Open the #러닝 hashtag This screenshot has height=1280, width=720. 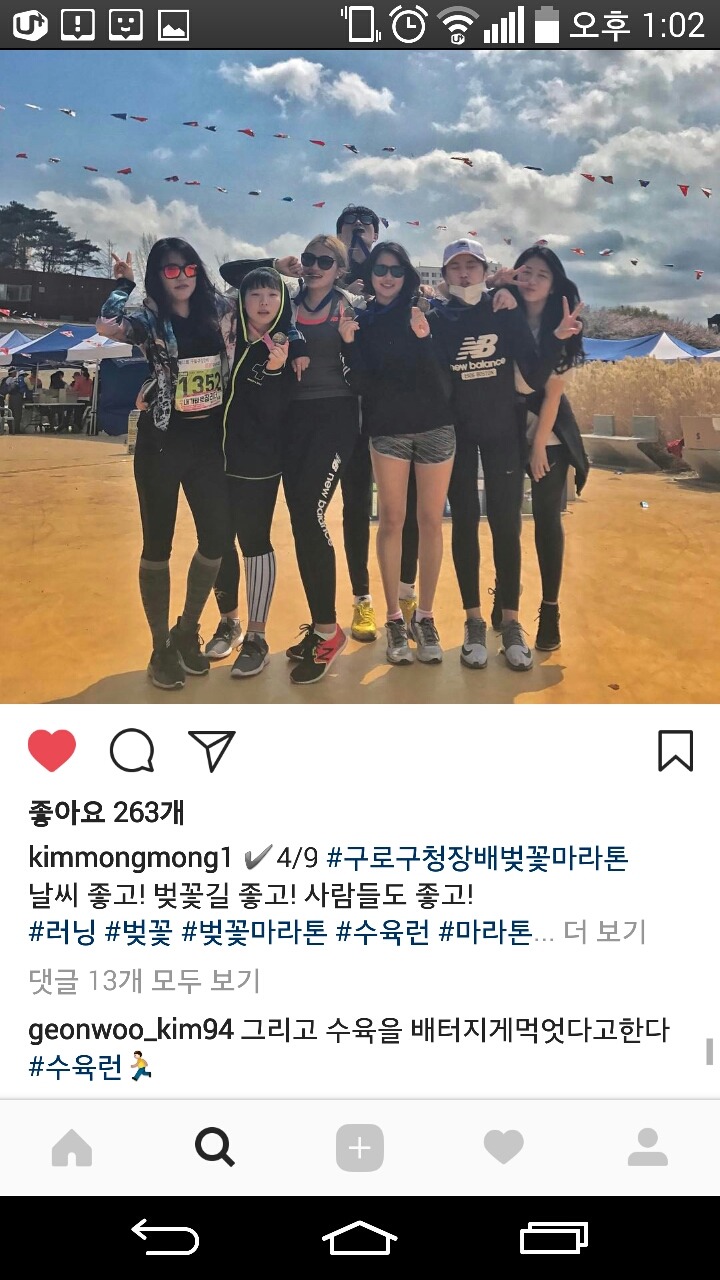pos(62,932)
